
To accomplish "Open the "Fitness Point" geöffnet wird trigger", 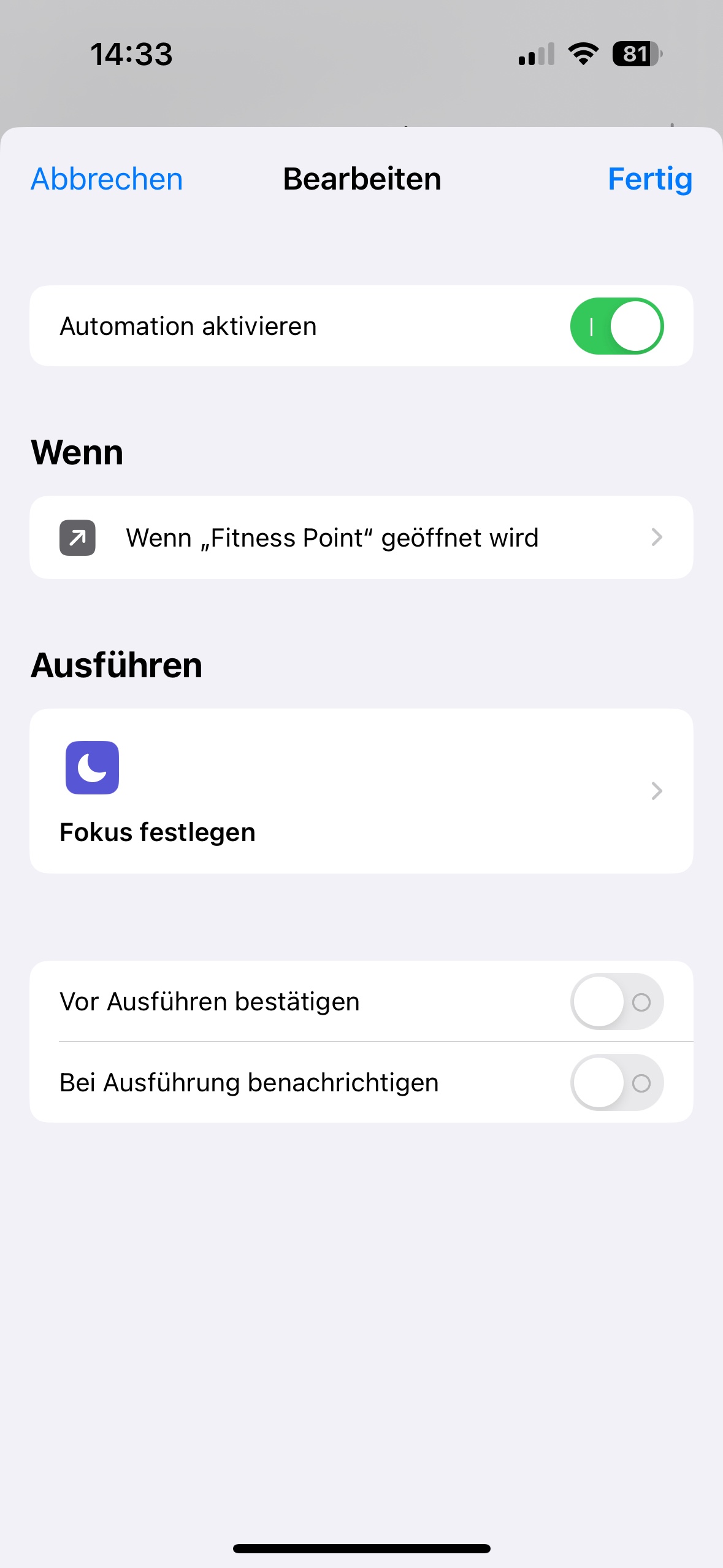I will [361, 537].
